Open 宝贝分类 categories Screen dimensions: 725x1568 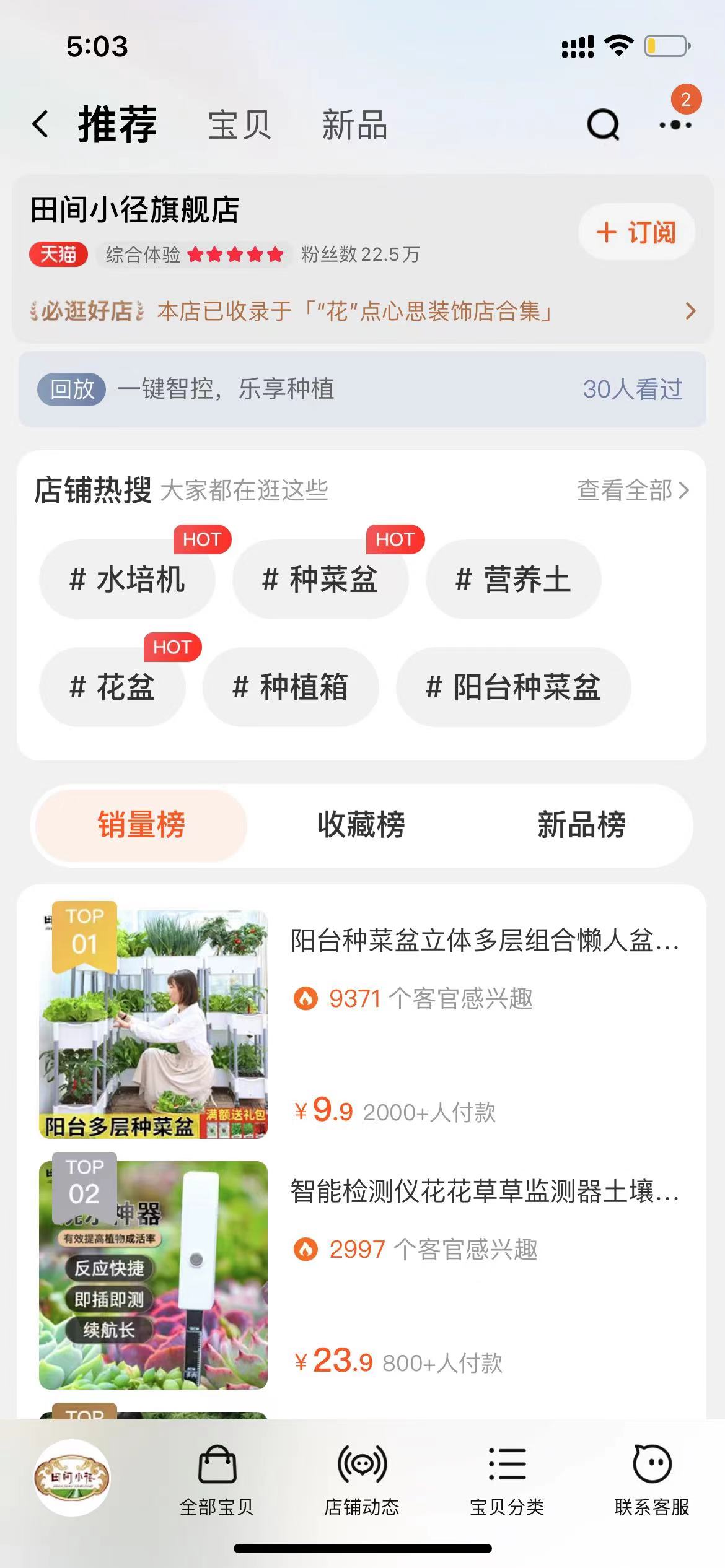pyautogui.click(x=507, y=1480)
